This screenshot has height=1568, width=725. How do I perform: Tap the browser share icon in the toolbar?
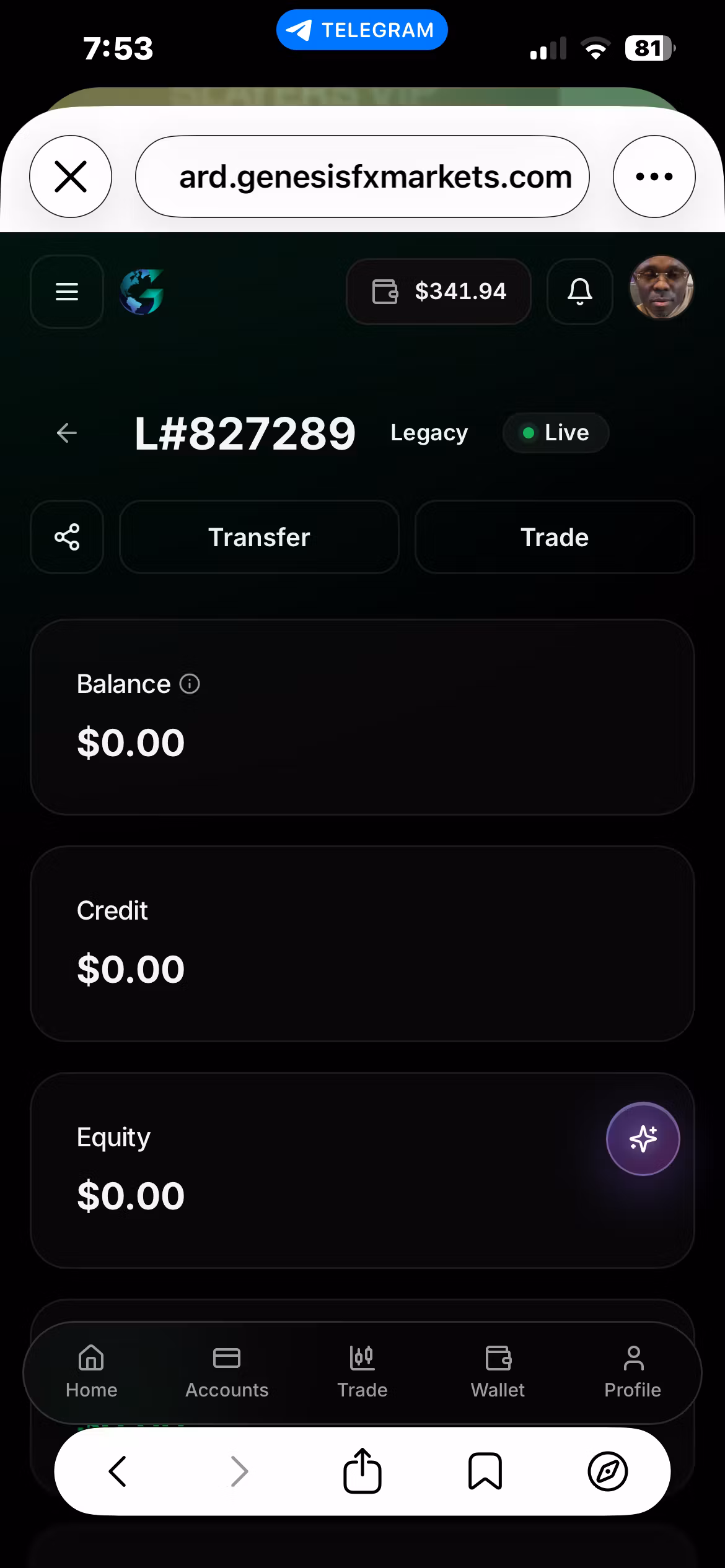pyautogui.click(x=362, y=1471)
